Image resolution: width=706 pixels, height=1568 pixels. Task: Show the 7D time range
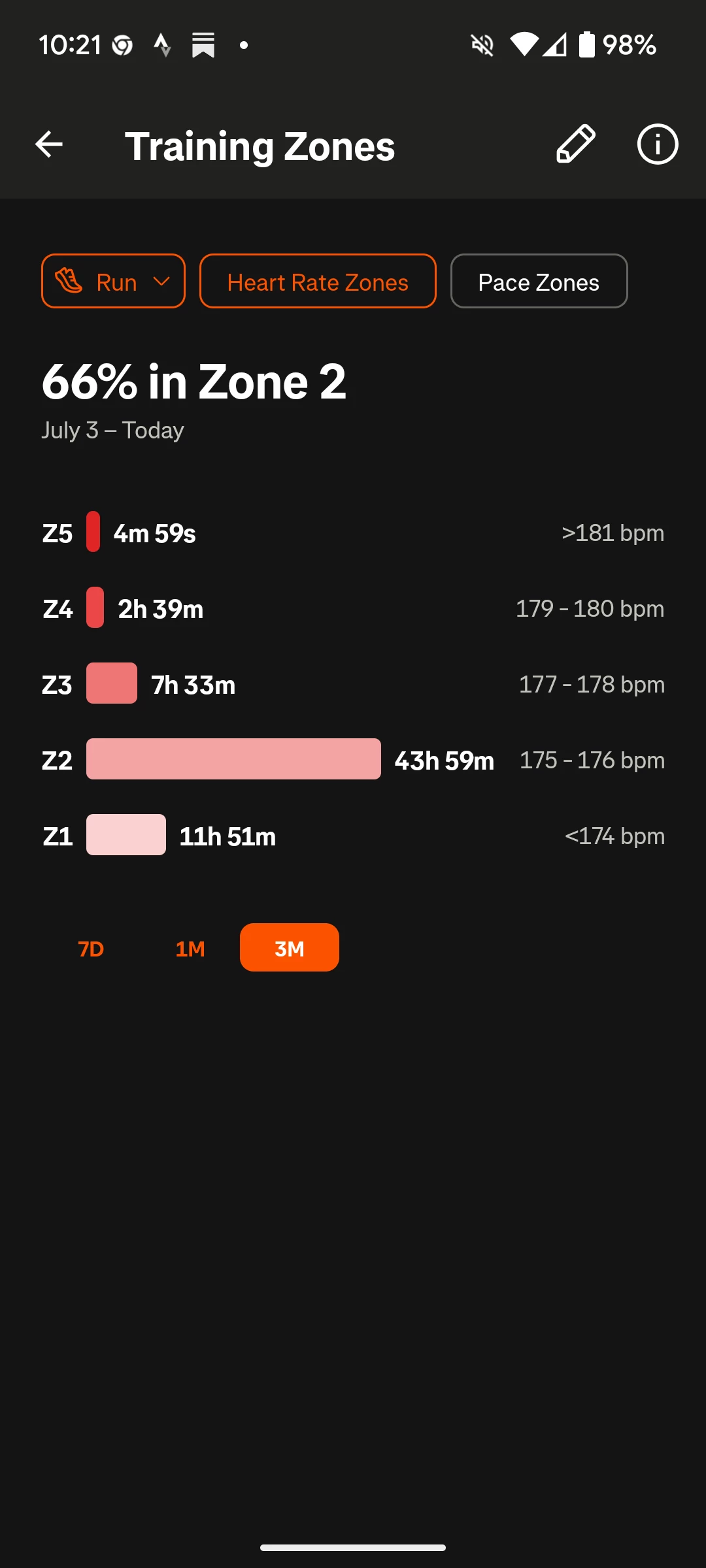pyautogui.click(x=91, y=948)
